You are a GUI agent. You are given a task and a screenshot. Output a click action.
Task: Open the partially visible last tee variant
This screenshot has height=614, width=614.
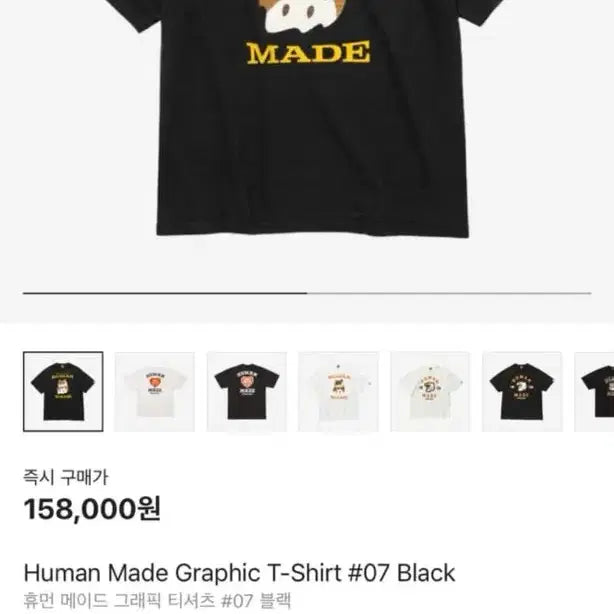600,391
